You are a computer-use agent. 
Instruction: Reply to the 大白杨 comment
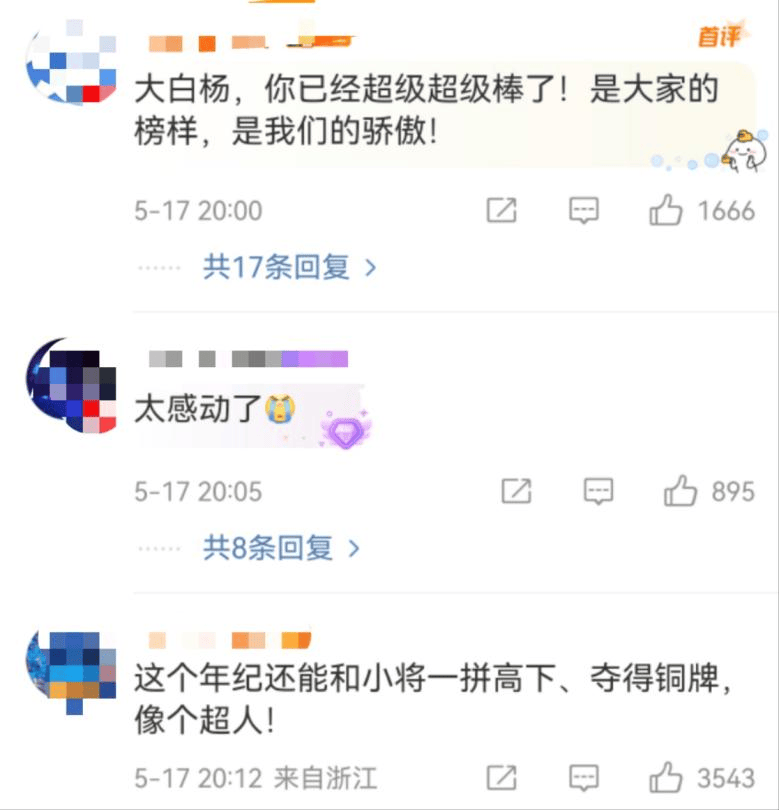click(x=584, y=210)
